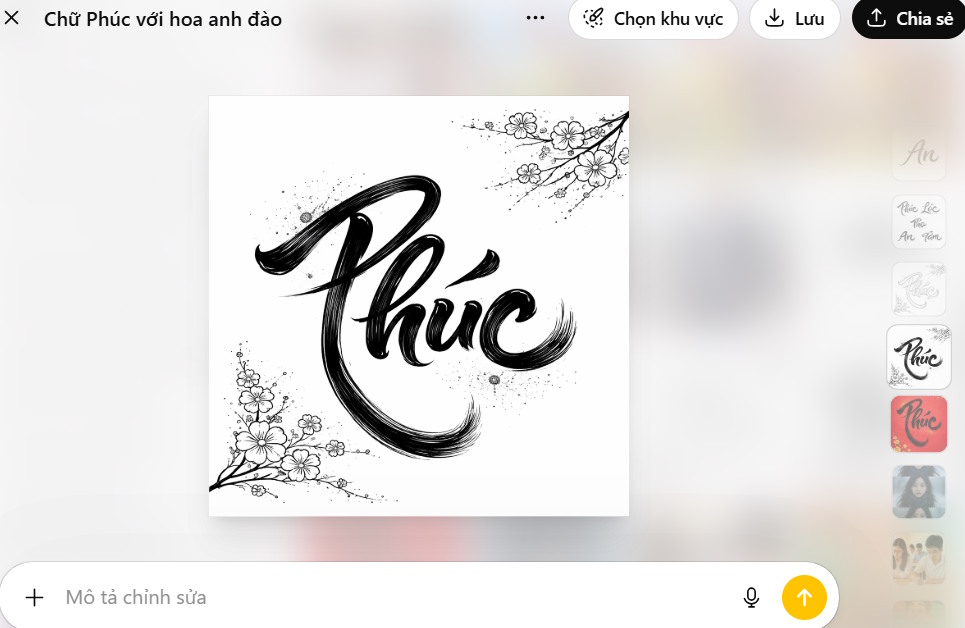View the main Phúc calligraphy image
The image size is (965, 628).
pyautogui.click(x=418, y=306)
